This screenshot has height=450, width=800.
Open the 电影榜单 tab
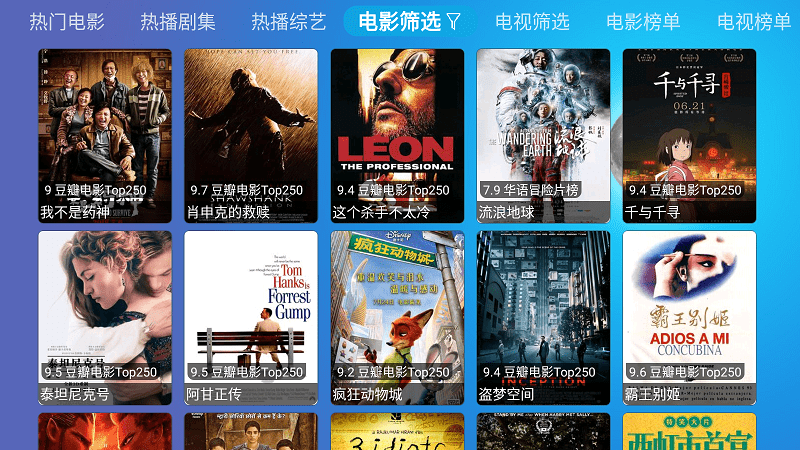643,22
